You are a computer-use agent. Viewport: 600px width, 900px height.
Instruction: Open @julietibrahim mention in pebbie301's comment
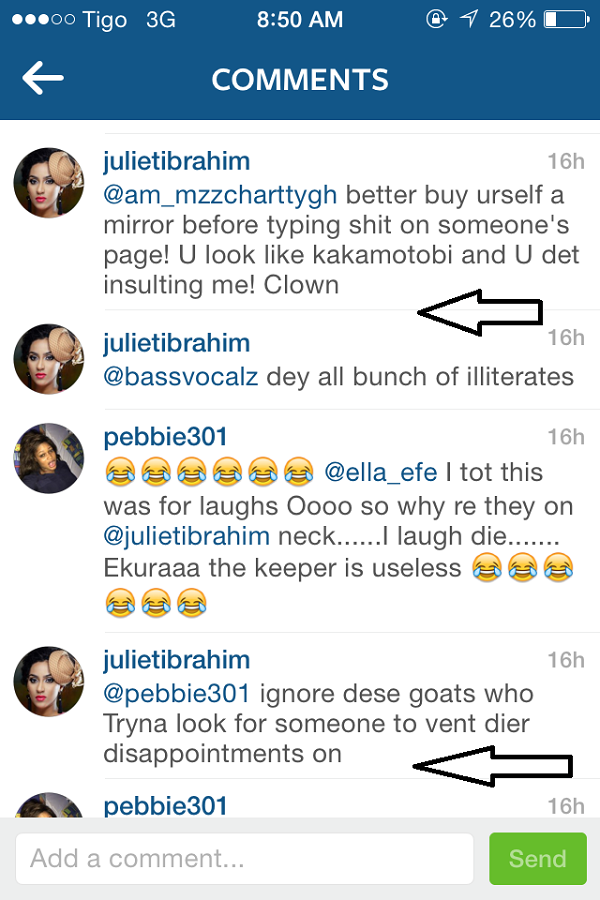tap(187, 536)
